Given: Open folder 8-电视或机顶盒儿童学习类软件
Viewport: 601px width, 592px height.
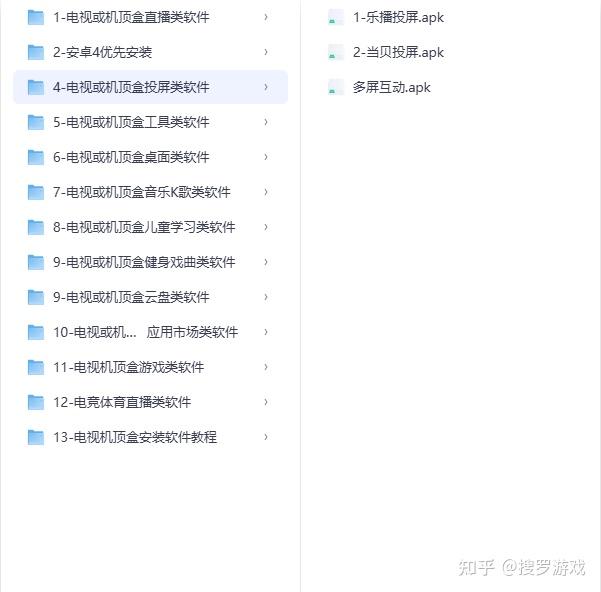Looking at the screenshot, I should coord(143,227).
